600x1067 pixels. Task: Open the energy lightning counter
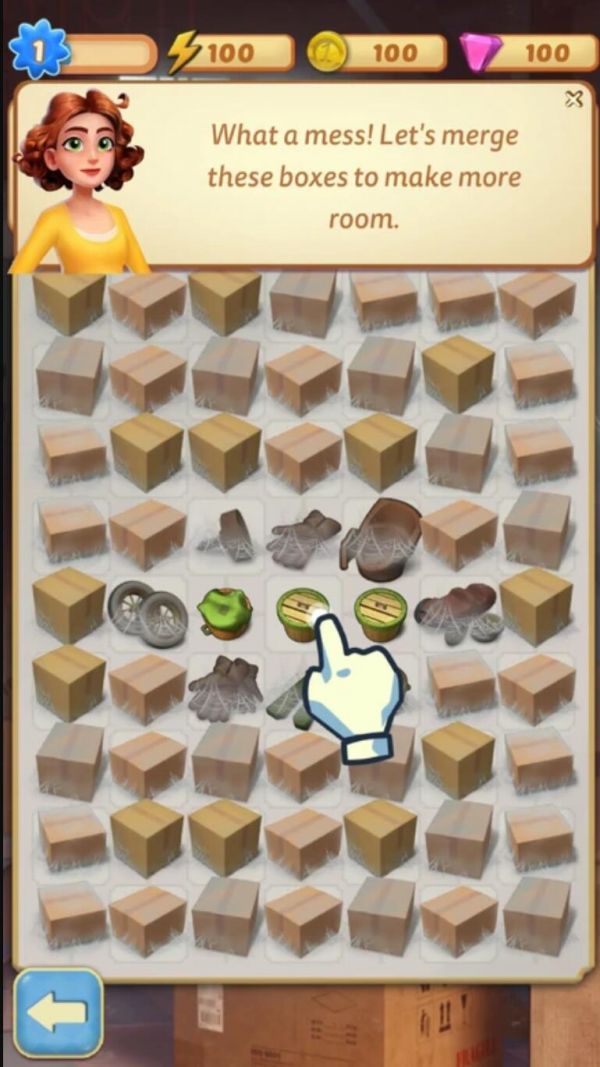[x=230, y=52]
